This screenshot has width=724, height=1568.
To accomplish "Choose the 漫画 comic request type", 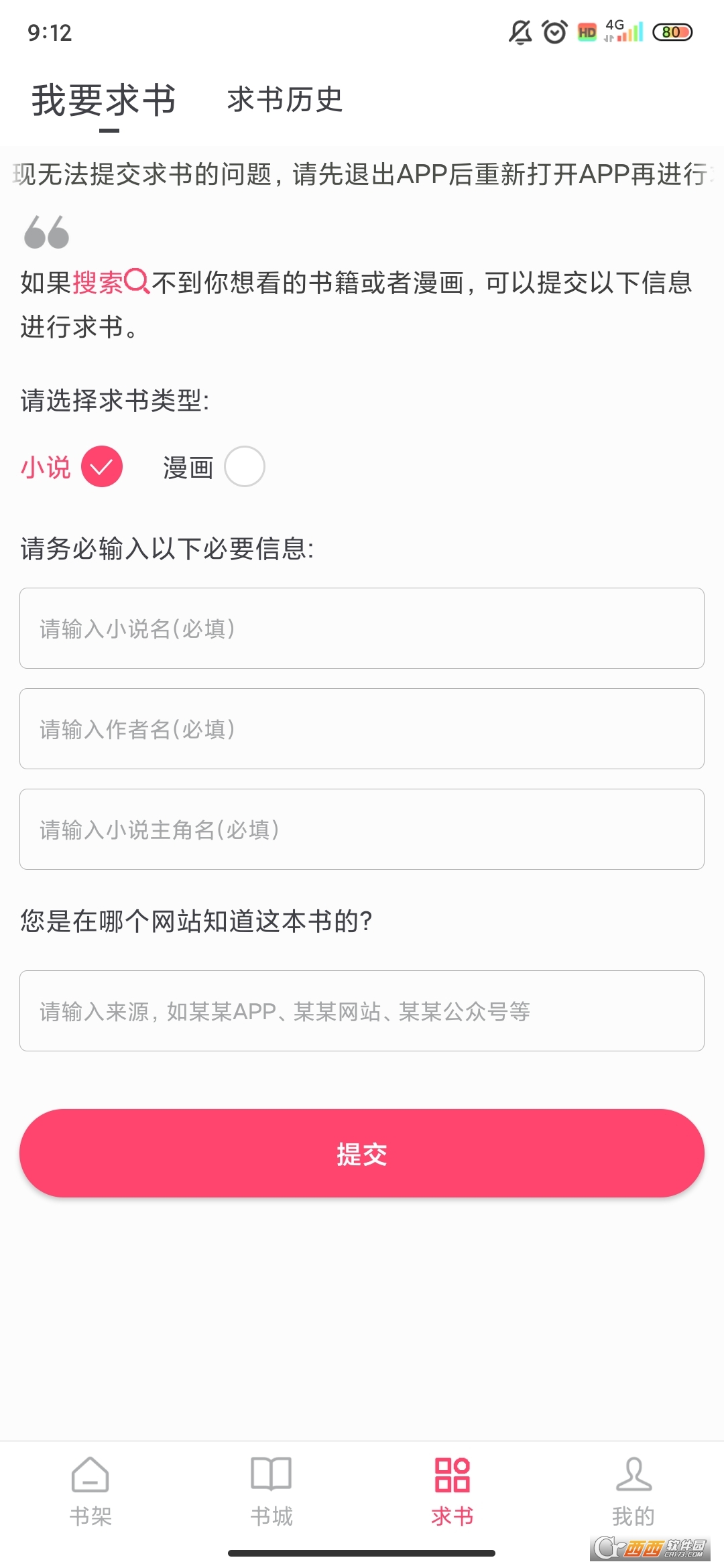I will 244,466.
